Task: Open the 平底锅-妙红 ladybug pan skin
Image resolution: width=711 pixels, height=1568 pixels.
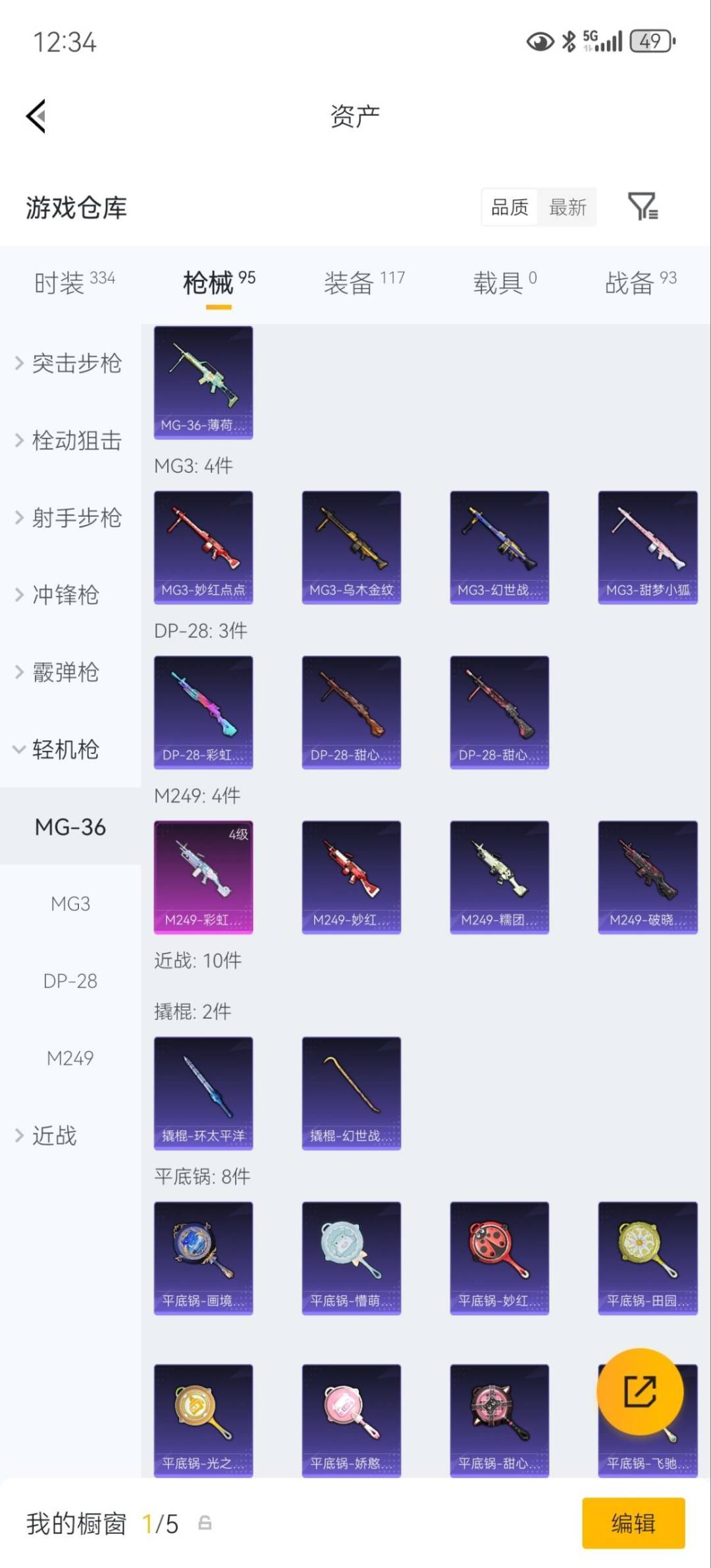Action: pyautogui.click(x=499, y=1258)
